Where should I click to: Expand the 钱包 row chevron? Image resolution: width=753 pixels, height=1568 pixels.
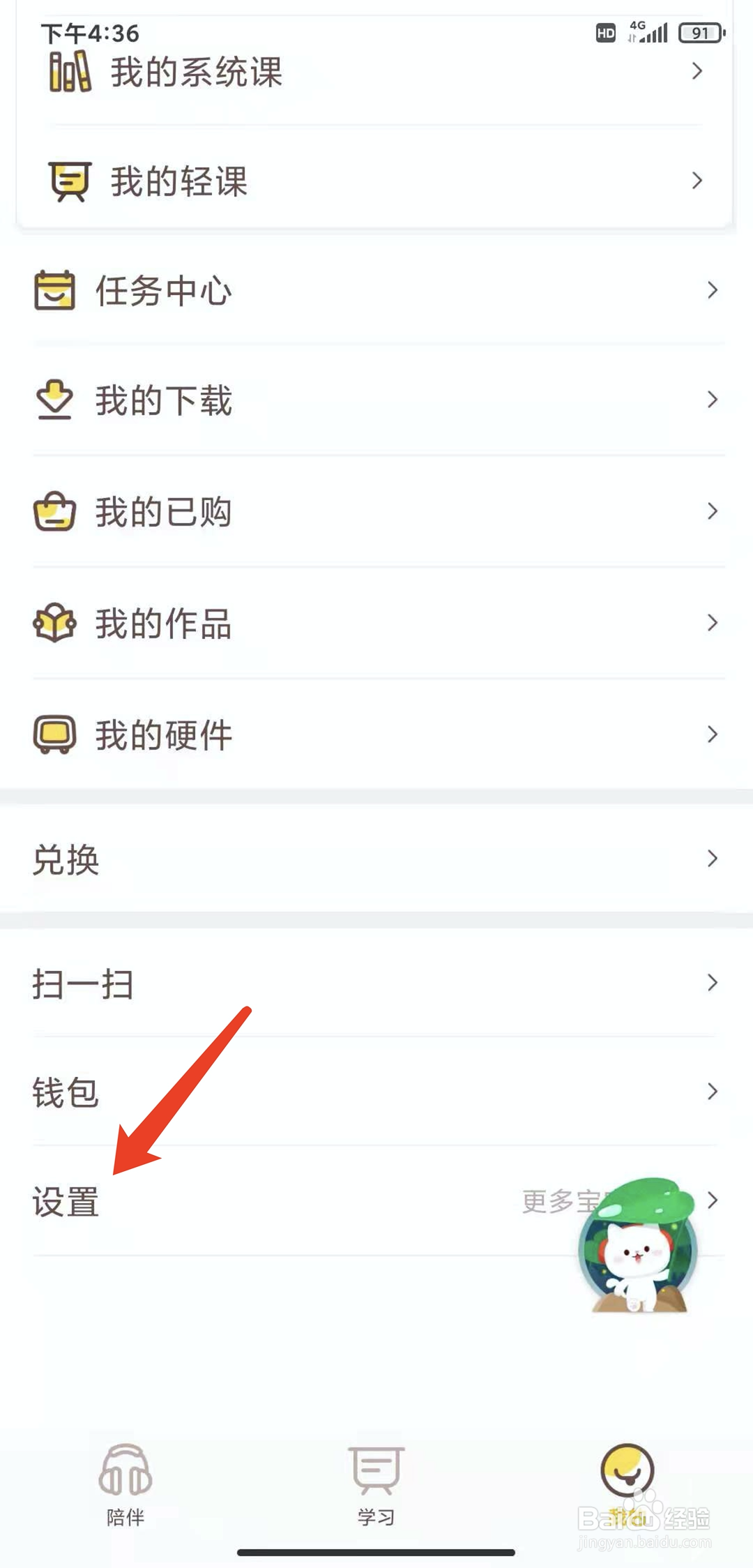[712, 1090]
